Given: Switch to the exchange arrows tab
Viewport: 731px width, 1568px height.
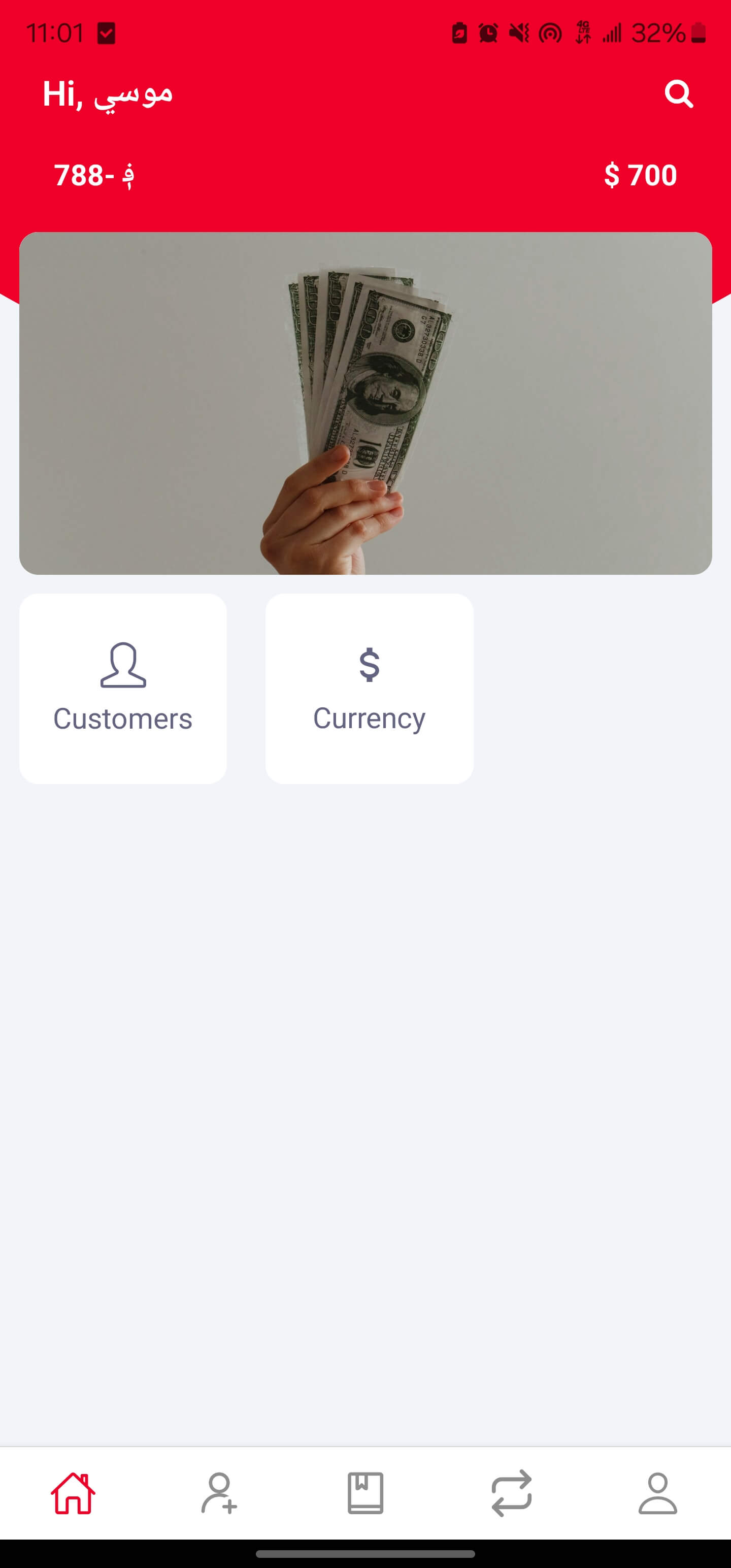Looking at the screenshot, I should (511, 1492).
